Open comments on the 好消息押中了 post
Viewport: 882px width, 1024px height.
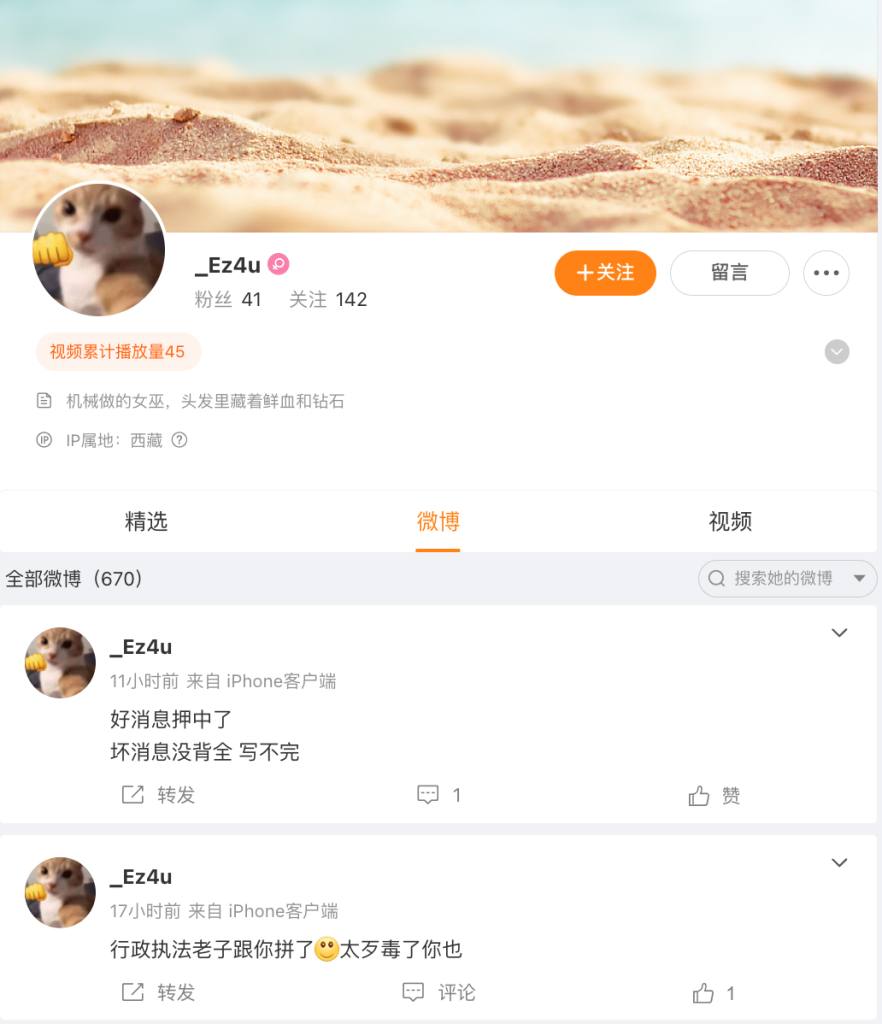[x=439, y=795]
